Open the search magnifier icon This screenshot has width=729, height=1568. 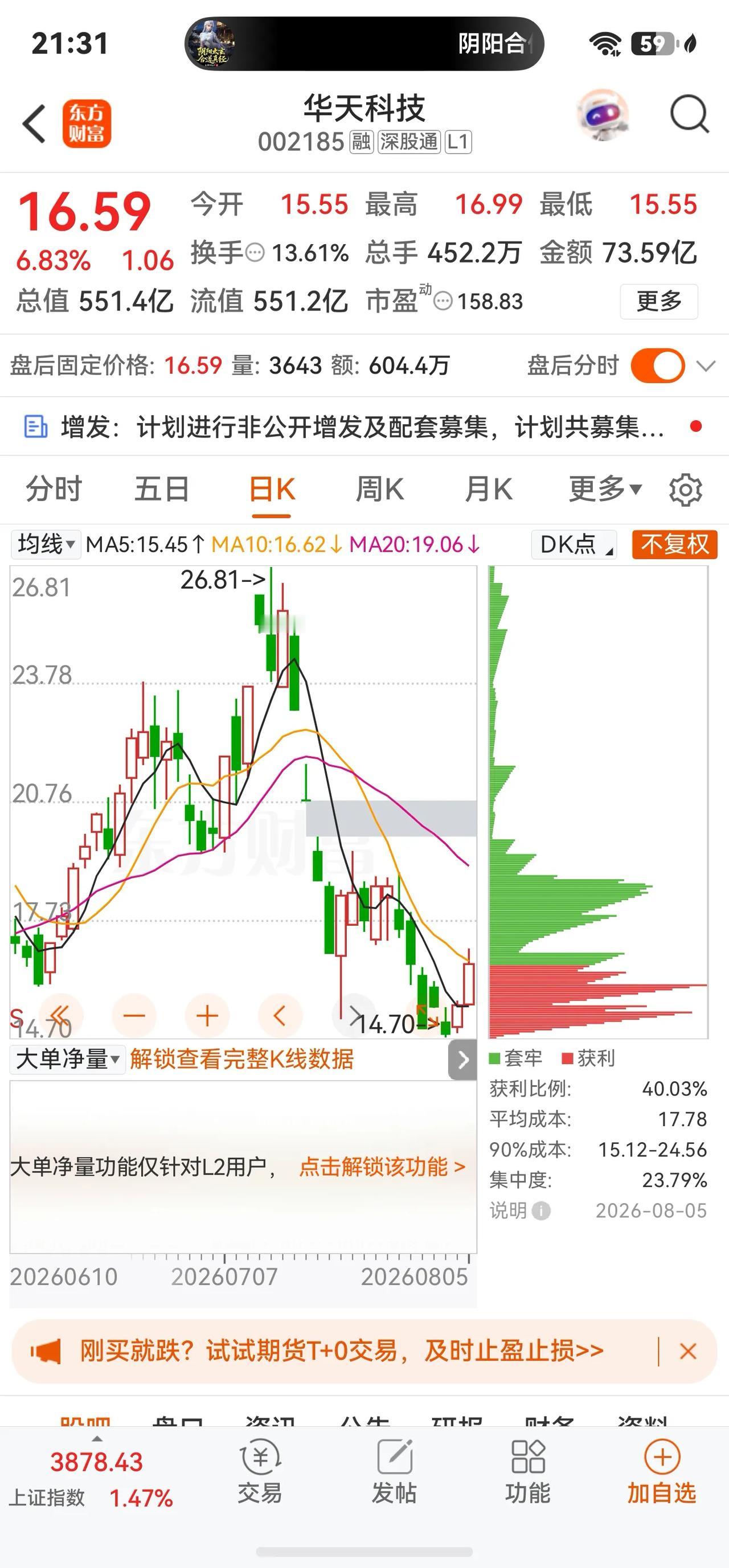[x=689, y=114]
